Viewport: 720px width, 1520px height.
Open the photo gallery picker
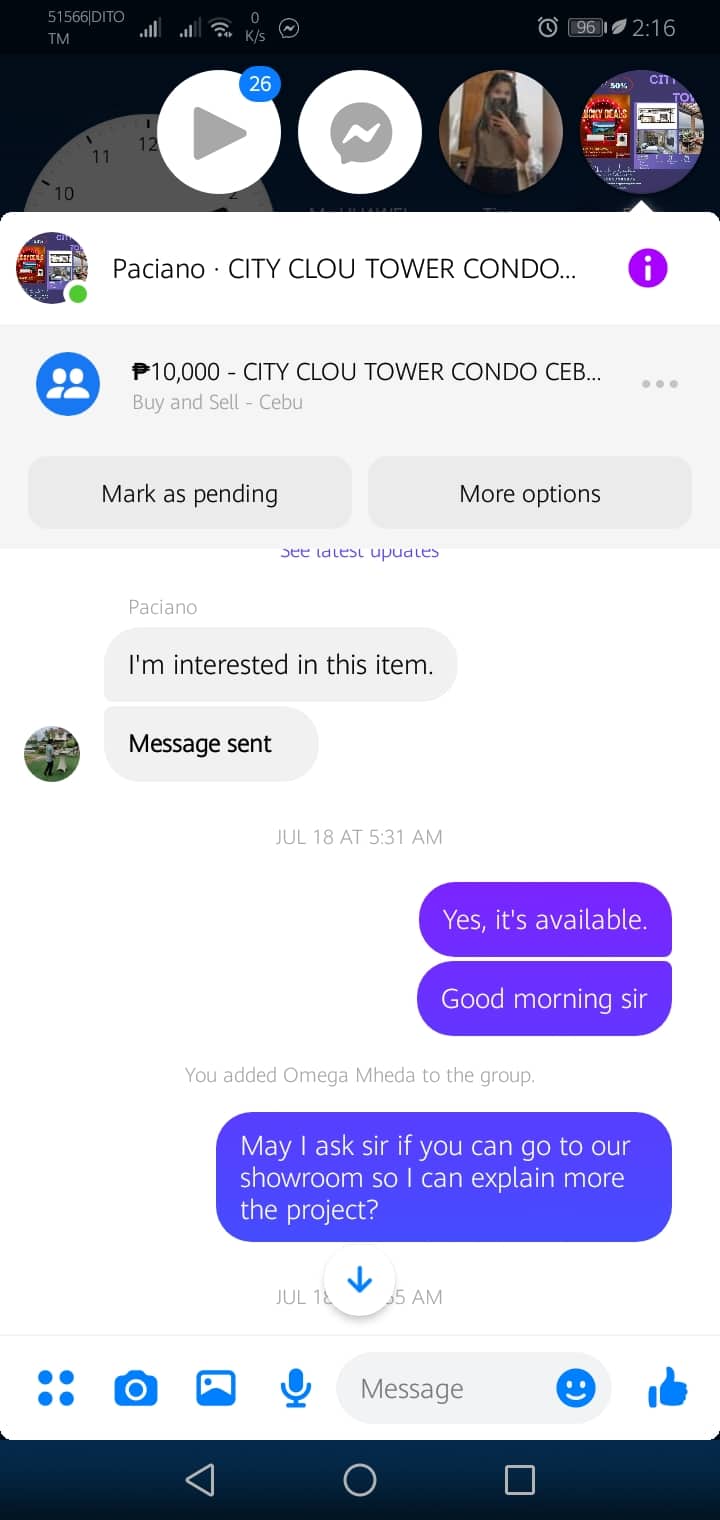tap(216, 1388)
